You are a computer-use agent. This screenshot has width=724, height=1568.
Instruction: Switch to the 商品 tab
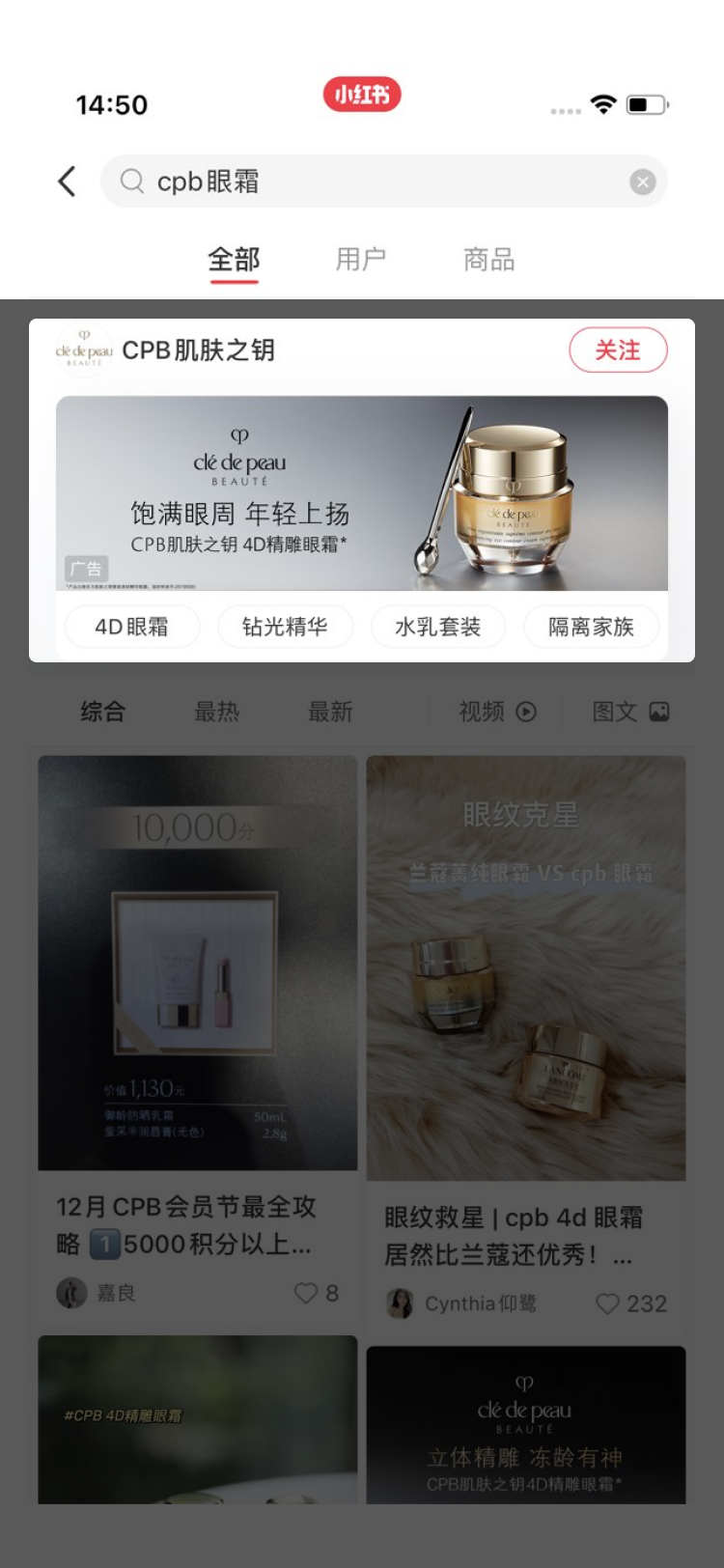(x=488, y=260)
